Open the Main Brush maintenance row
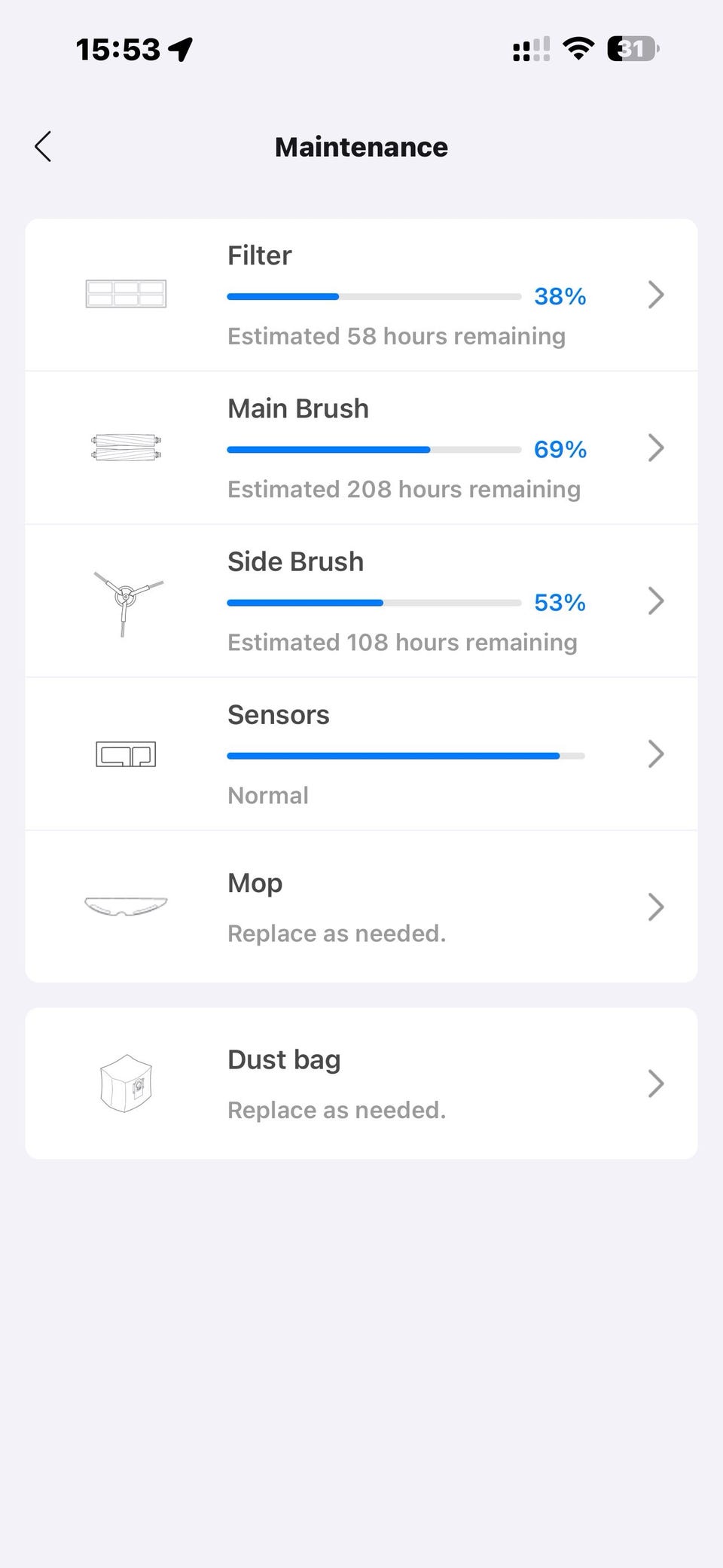This screenshot has width=723, height=1568. click(361, 448)
